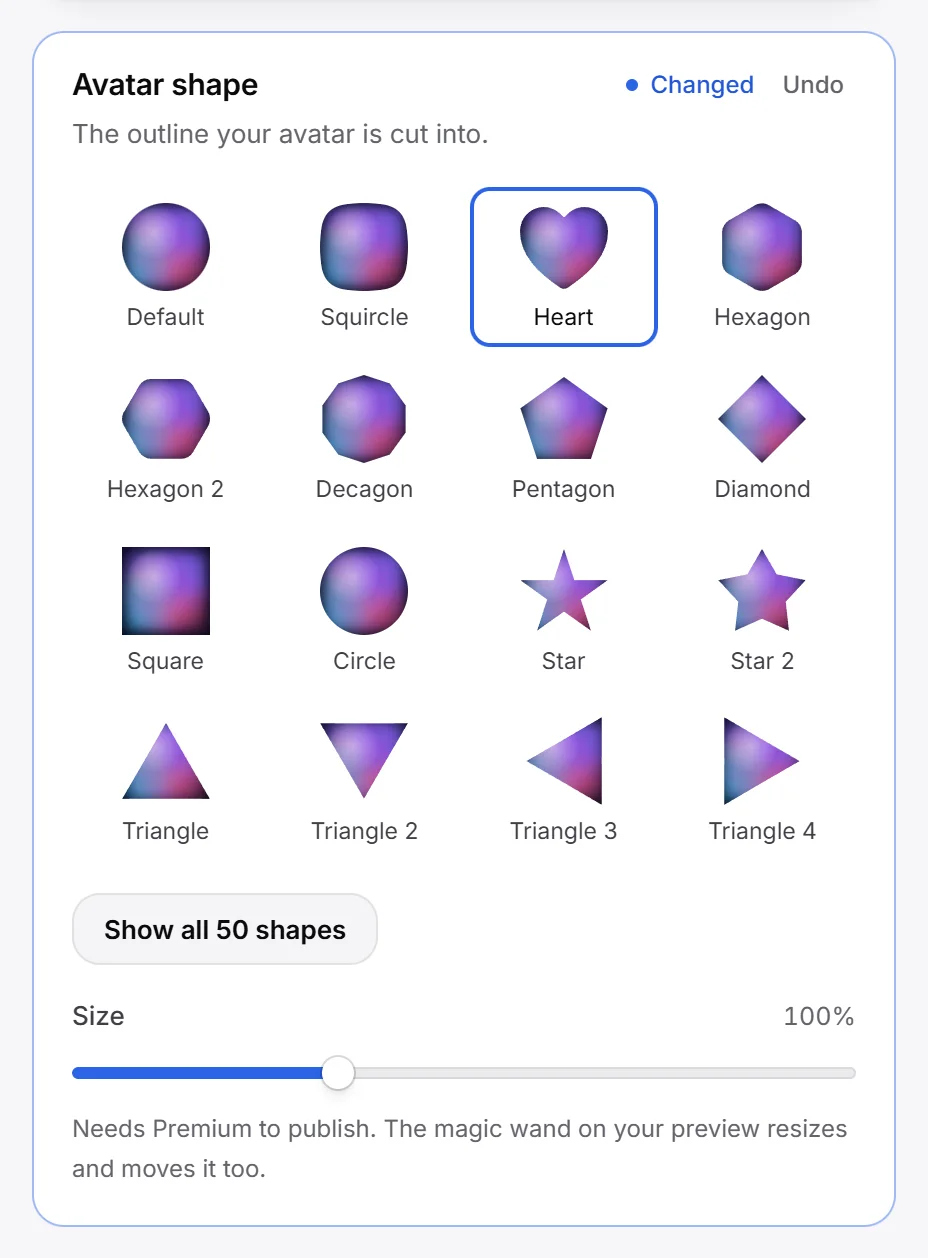Show all 50 shapes
The width and height of the screenshot is (928, 1258).
click(x=225, y=929)
